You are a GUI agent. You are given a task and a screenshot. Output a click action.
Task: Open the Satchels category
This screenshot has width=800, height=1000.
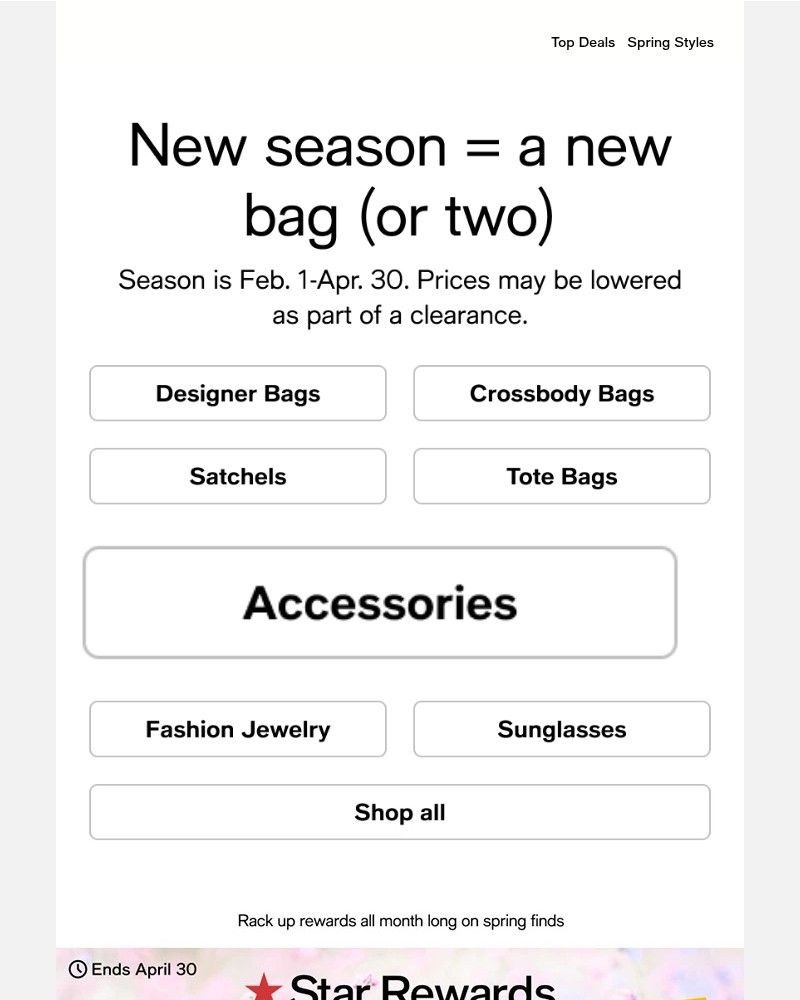tap(237, 476)
